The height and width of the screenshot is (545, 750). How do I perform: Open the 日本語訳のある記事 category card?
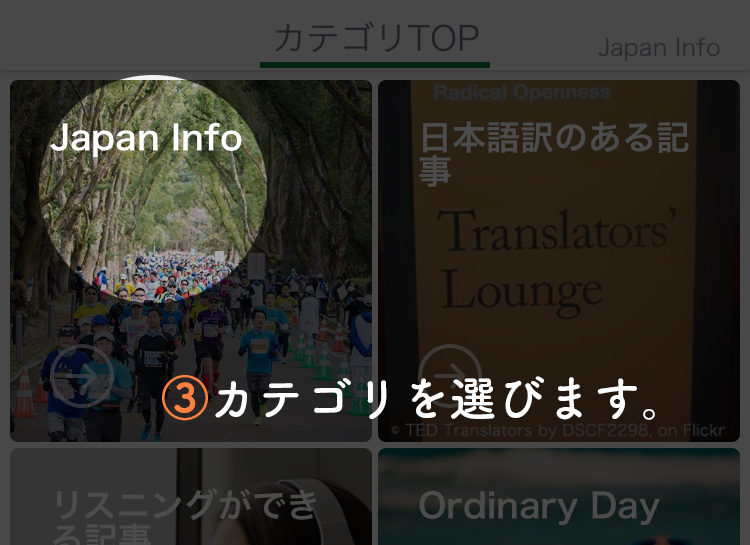[558, 260]
